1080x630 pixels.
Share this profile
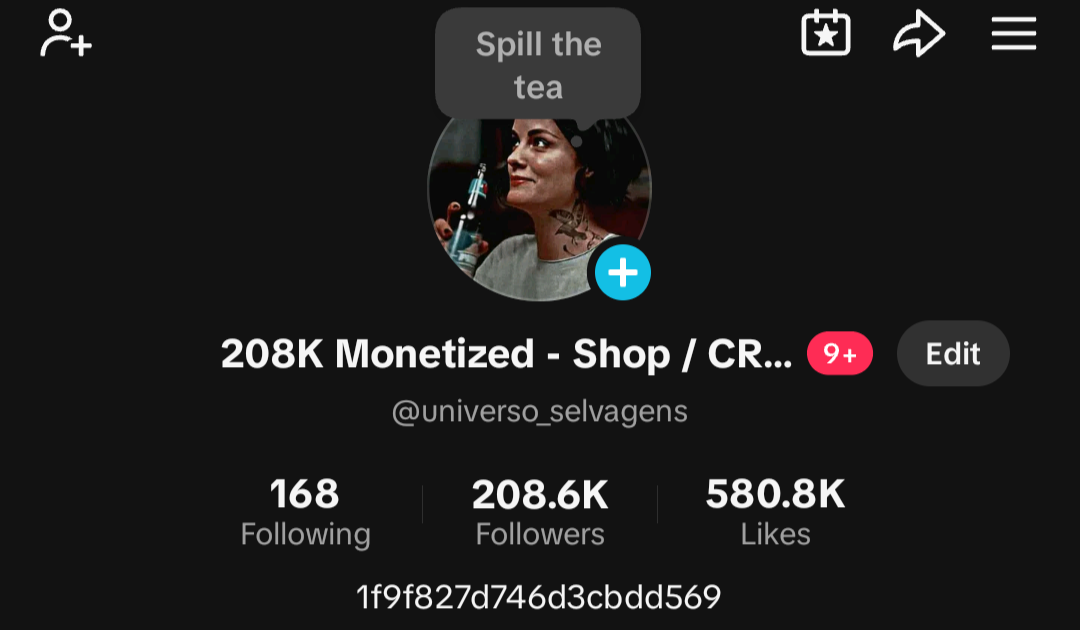(918, 35)
